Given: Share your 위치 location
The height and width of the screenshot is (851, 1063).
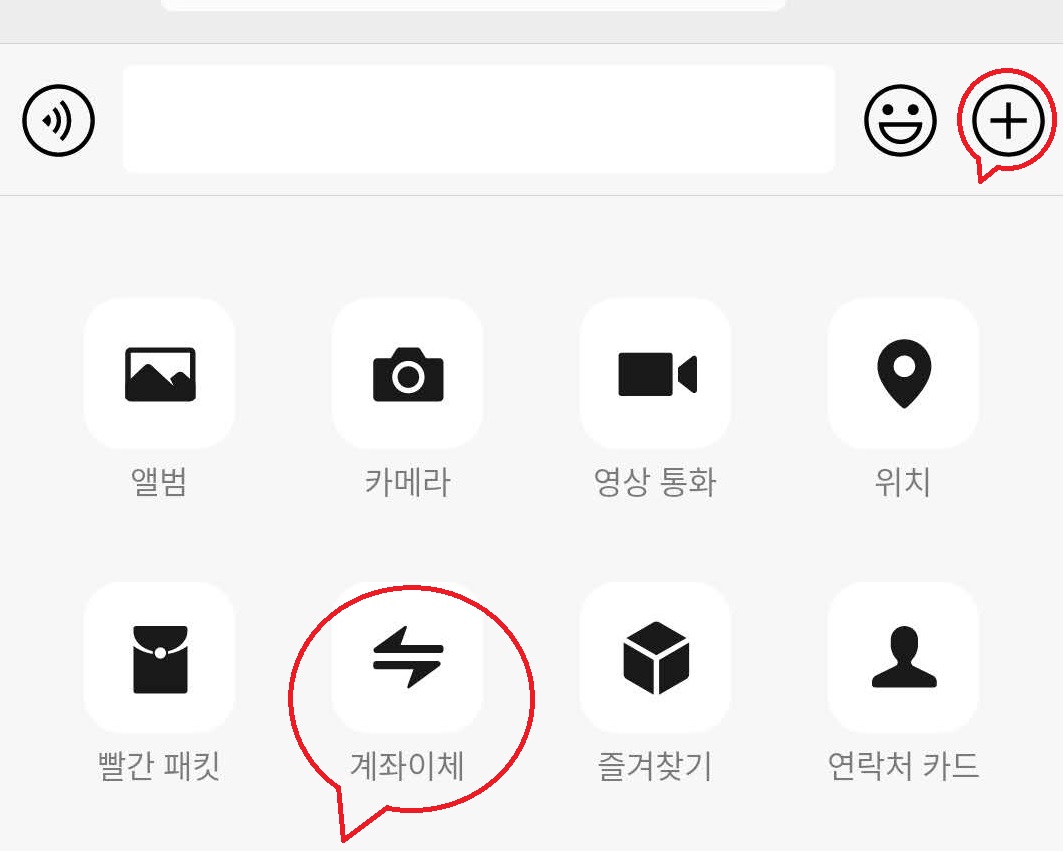Looking at the screenshot, I should point(903,374).
